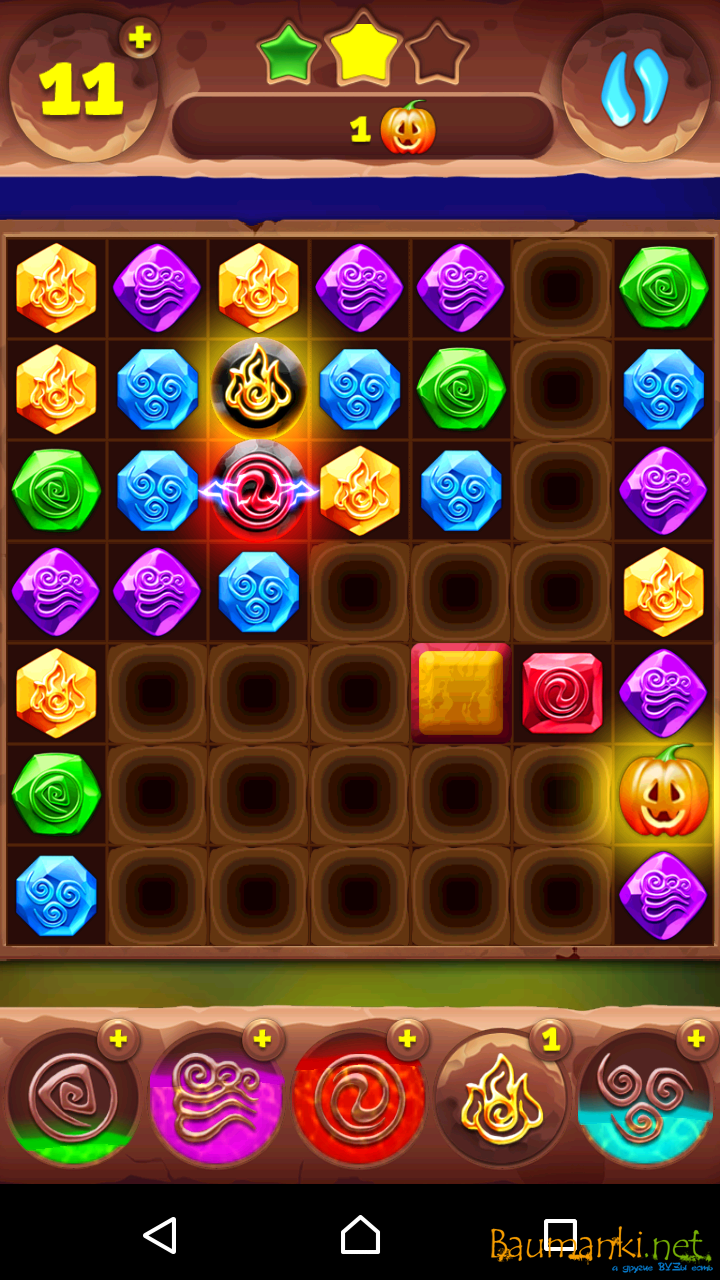Go back with the system back button

[160, 1236]
